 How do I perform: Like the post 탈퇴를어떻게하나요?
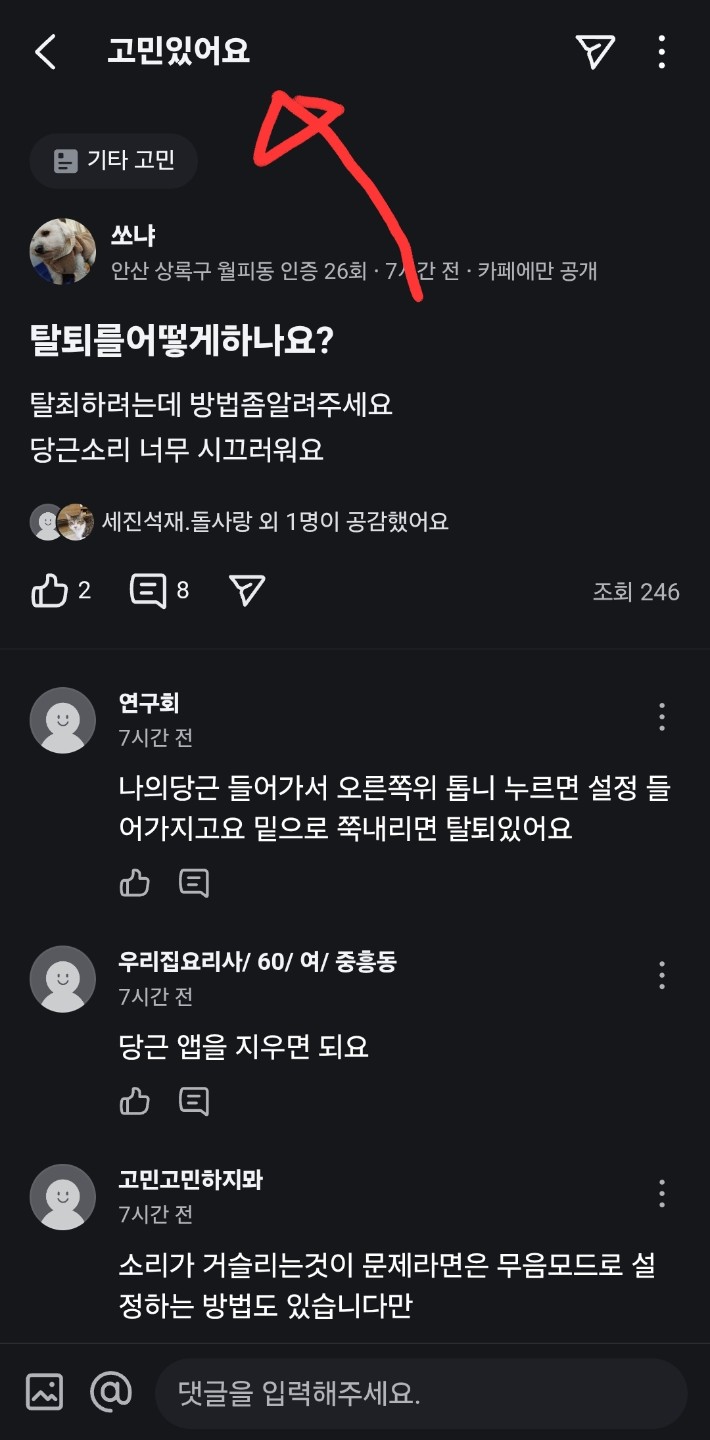(50, 591)
